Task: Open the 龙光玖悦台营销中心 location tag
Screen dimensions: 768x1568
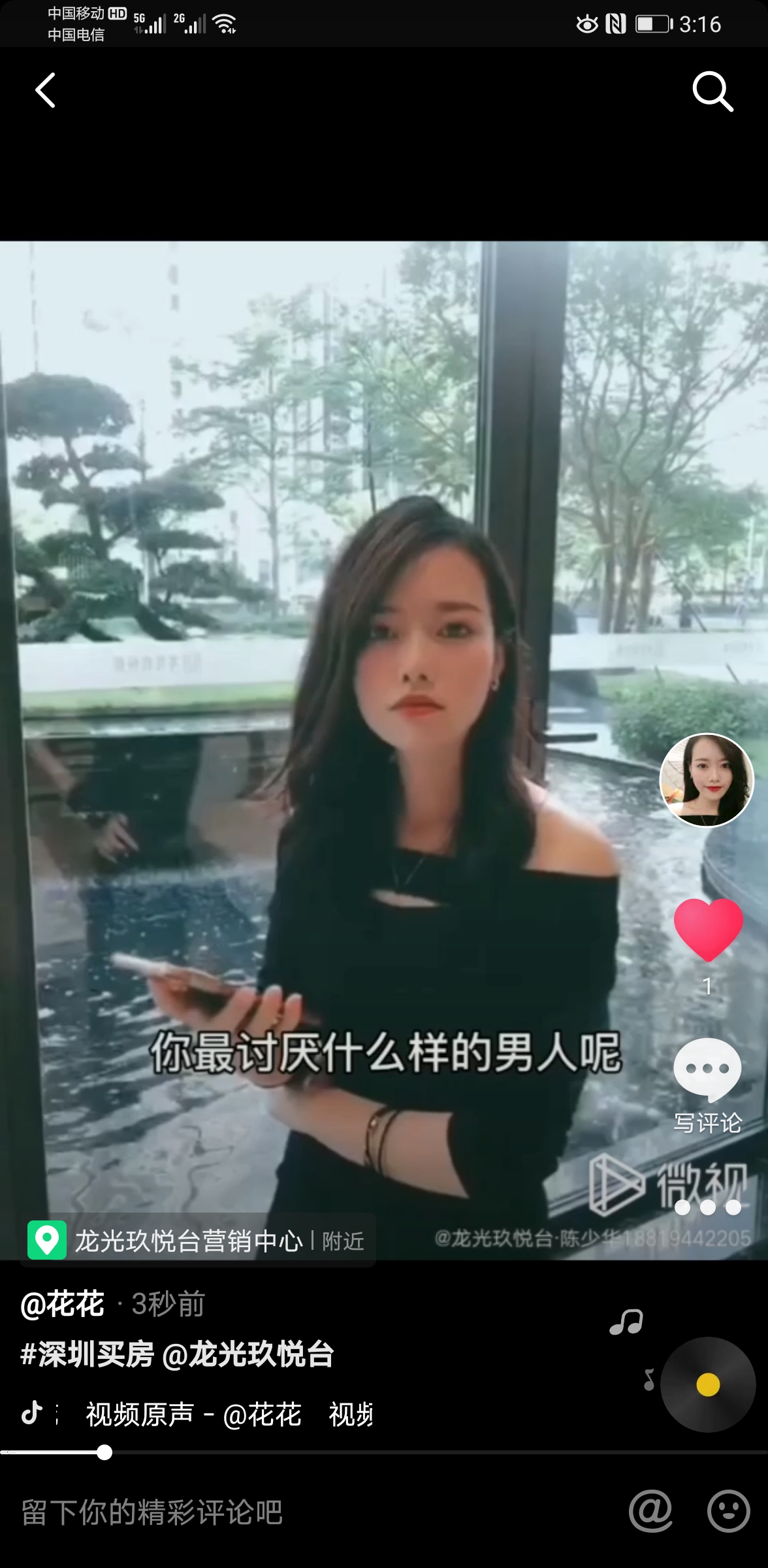Action: click(x=189, y=1241)
